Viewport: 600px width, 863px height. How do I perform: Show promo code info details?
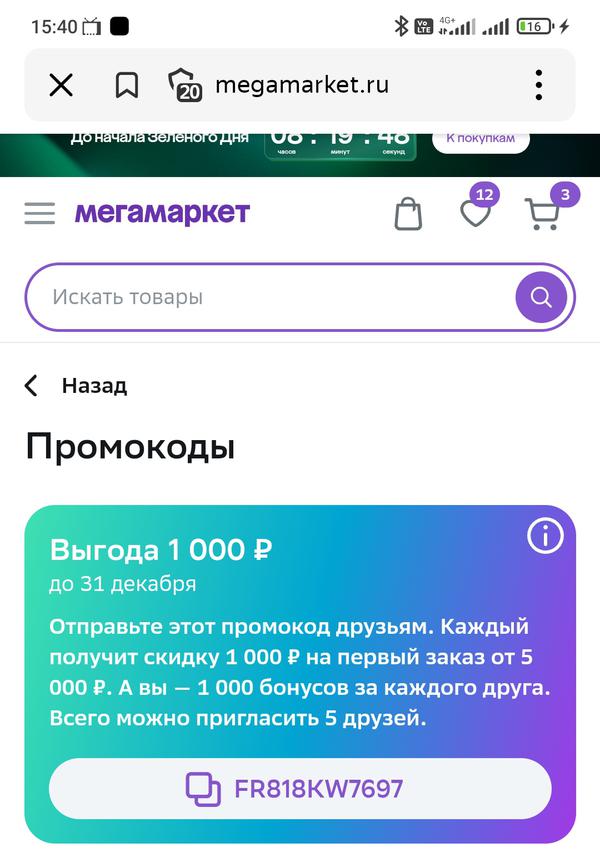[x=545, y=537]
